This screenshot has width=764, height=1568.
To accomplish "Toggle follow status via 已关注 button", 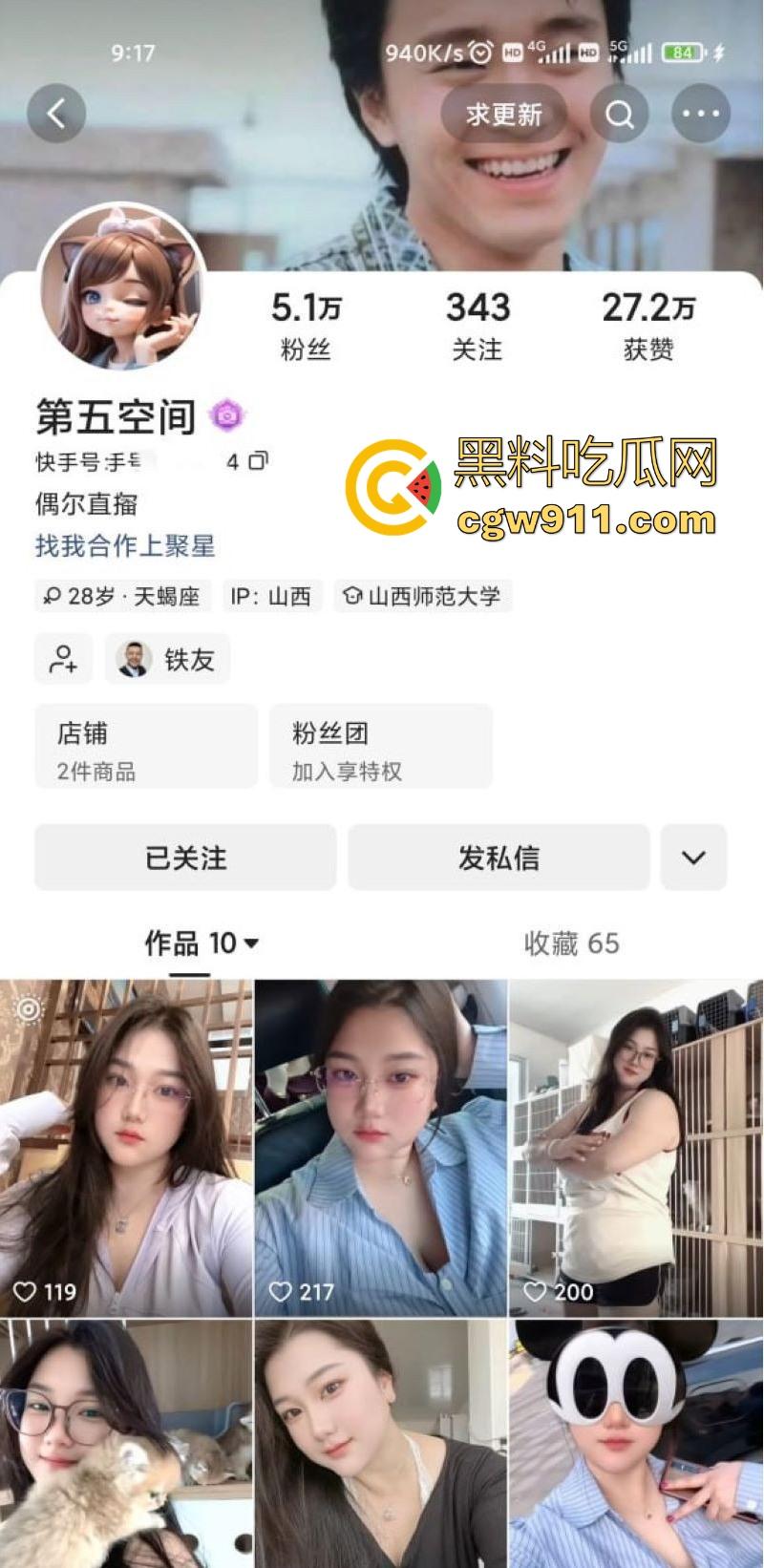I will pyautogui.click(x=185, y=858).
